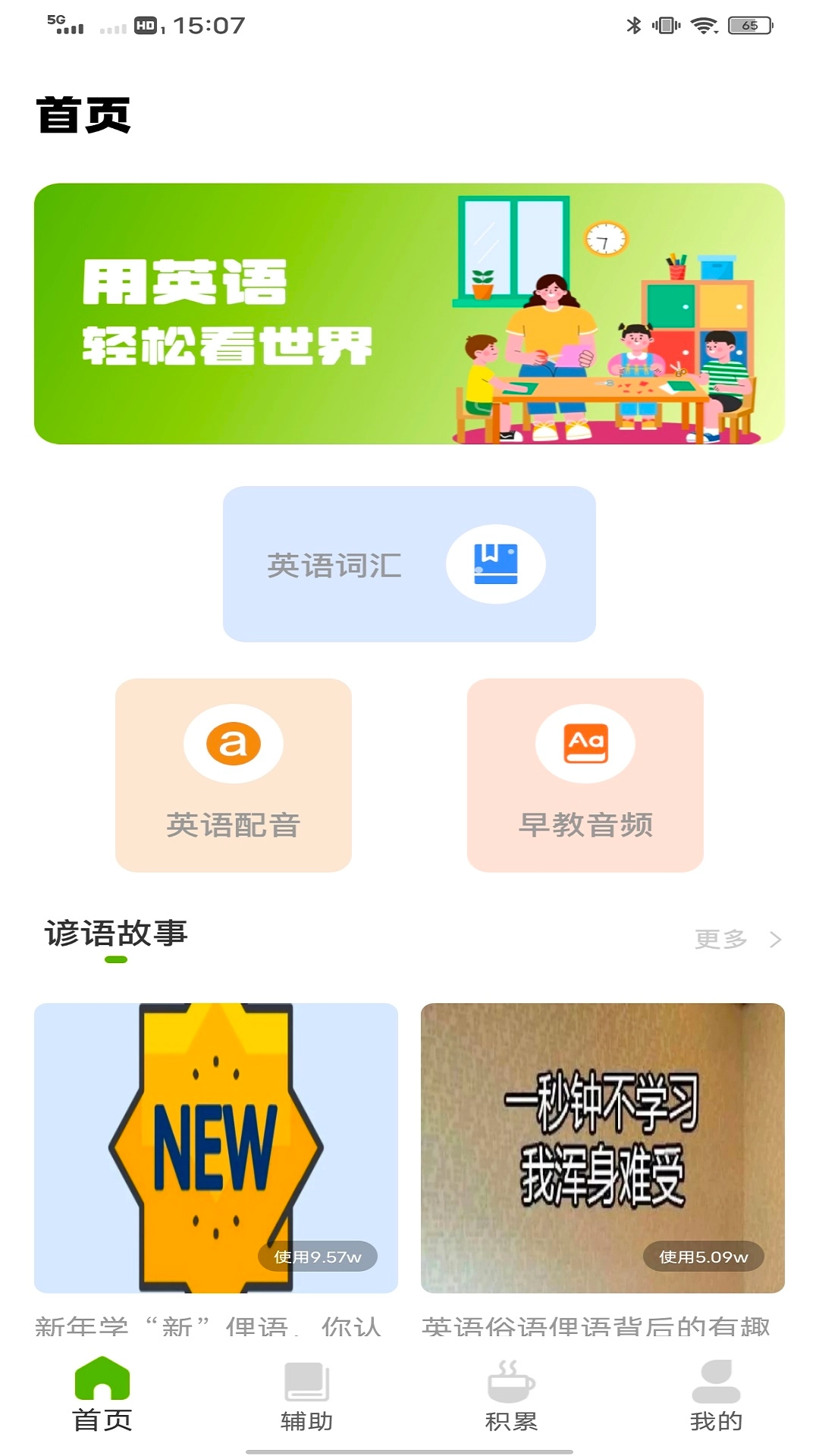Image resolution: width=819 pixels, height=1456 pixels.
Task: Open the 英语词汇 vocabulary book icon
Action: click(497, 564)
